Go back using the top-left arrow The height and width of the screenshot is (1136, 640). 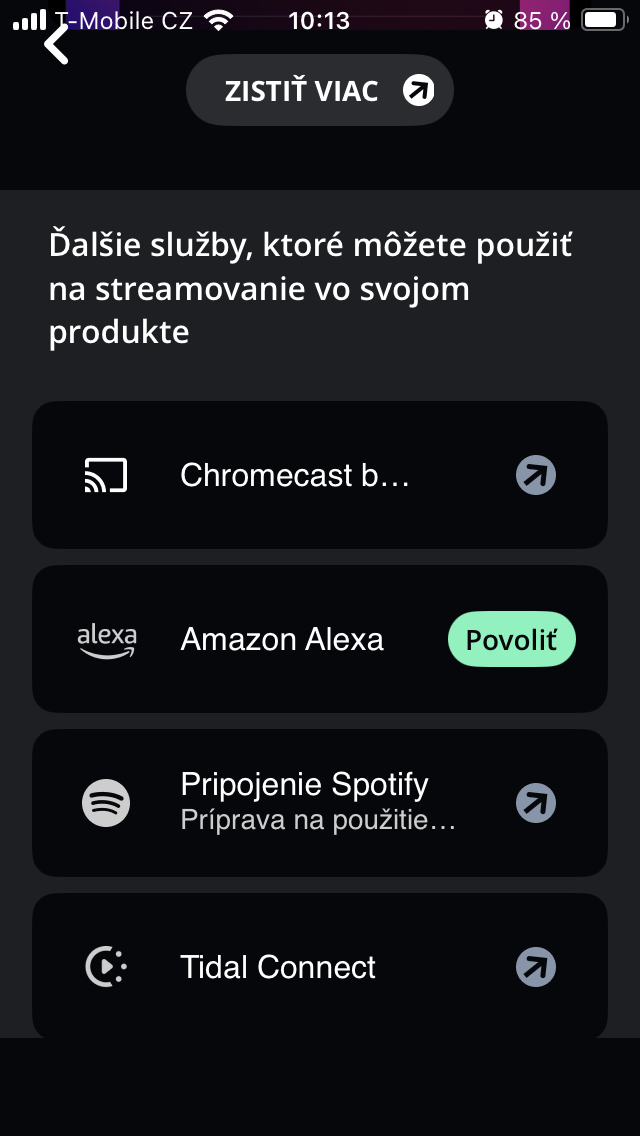(57, 44)
